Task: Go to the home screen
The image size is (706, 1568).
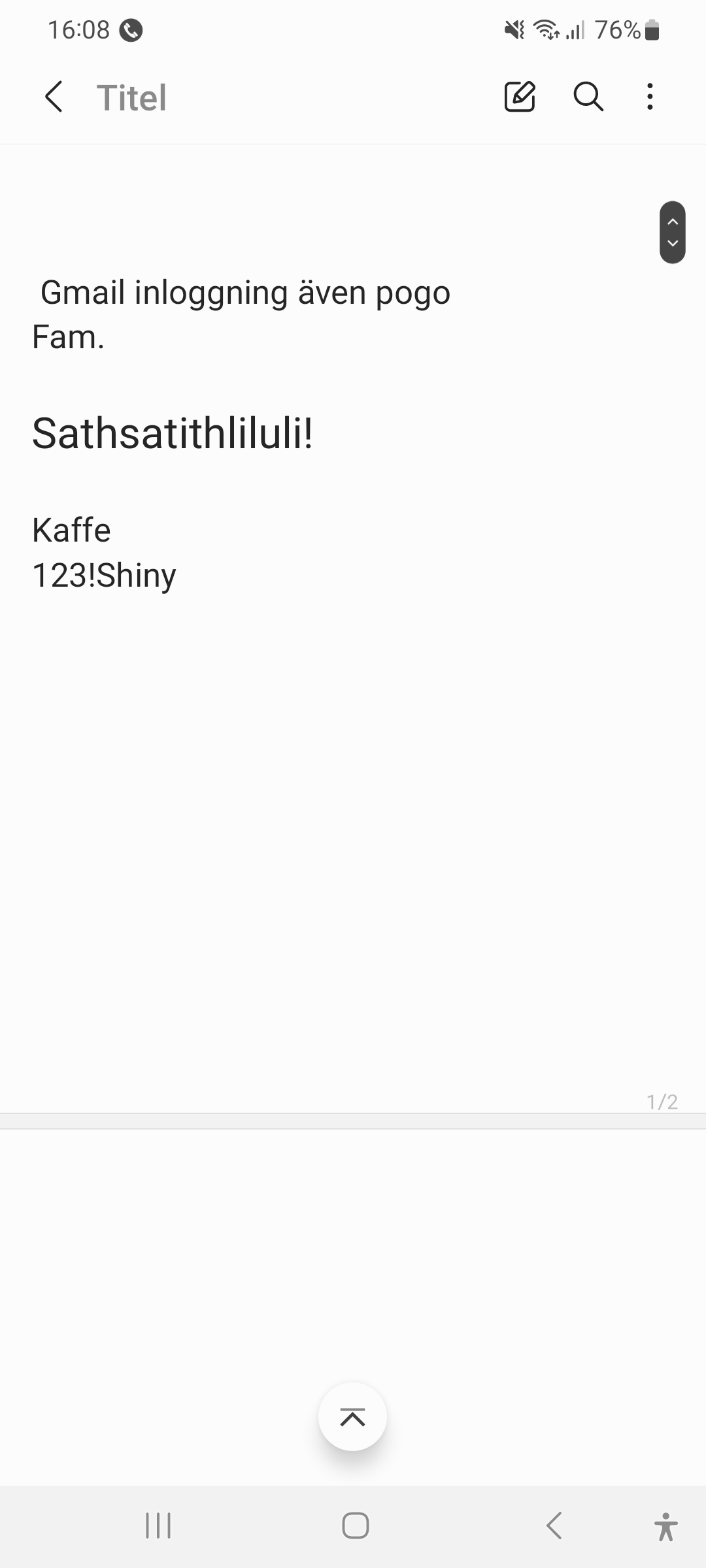Action: [x=355, y=1526]
